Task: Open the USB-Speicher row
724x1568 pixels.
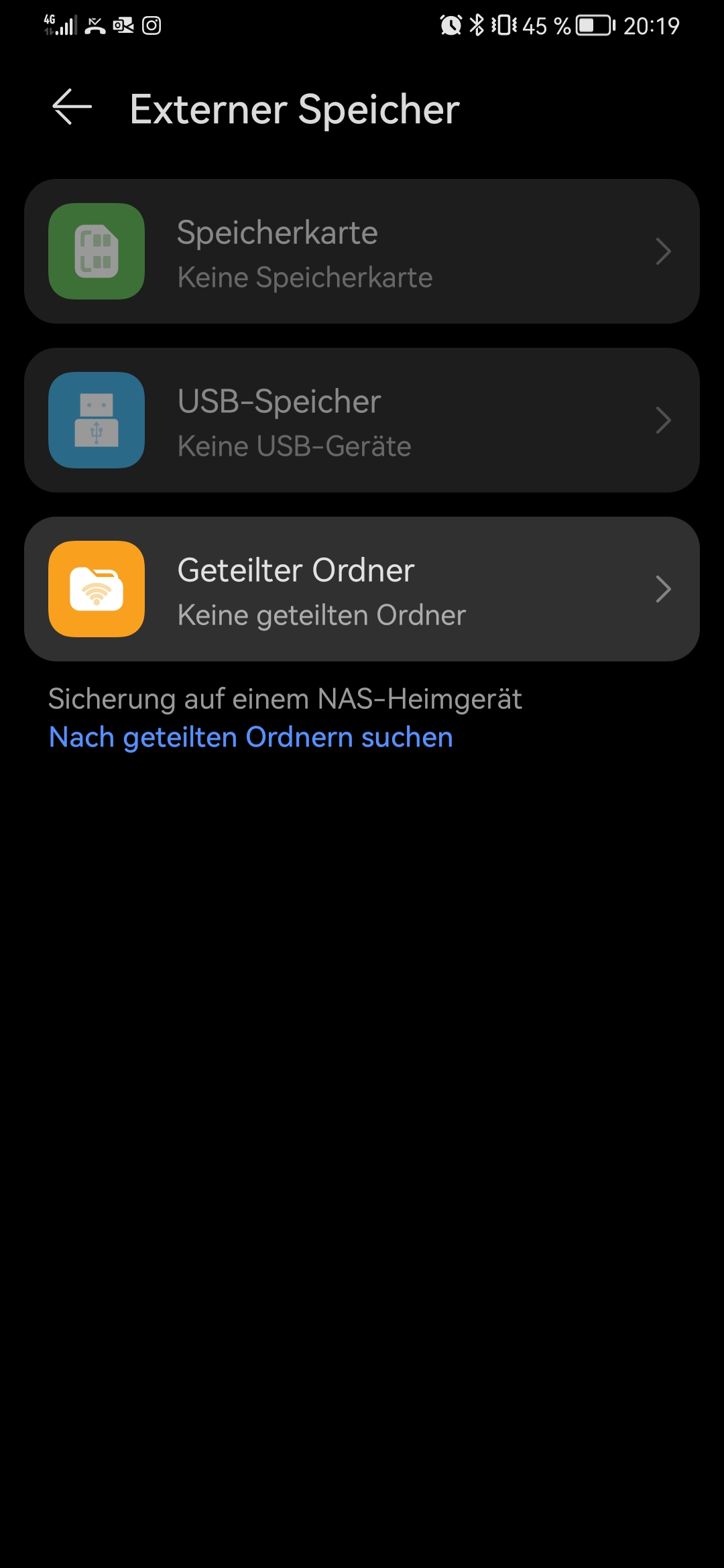Action: 362,420
